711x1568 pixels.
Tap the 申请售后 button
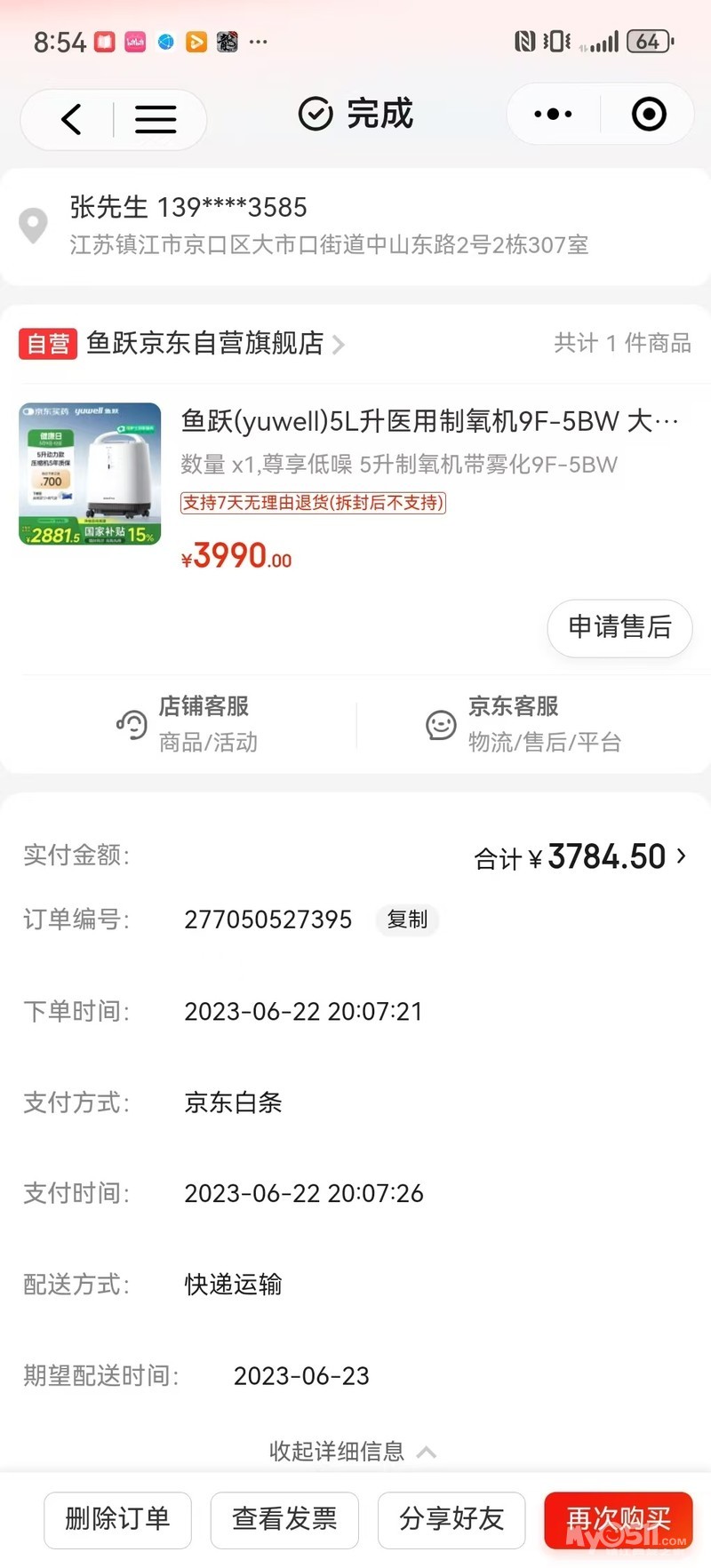pyautogui.click(x=619, y=627)
